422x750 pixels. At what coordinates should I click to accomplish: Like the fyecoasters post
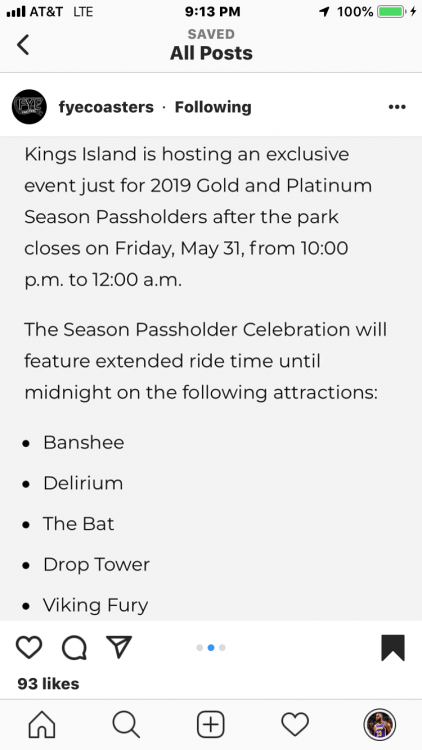coord(29,648)
